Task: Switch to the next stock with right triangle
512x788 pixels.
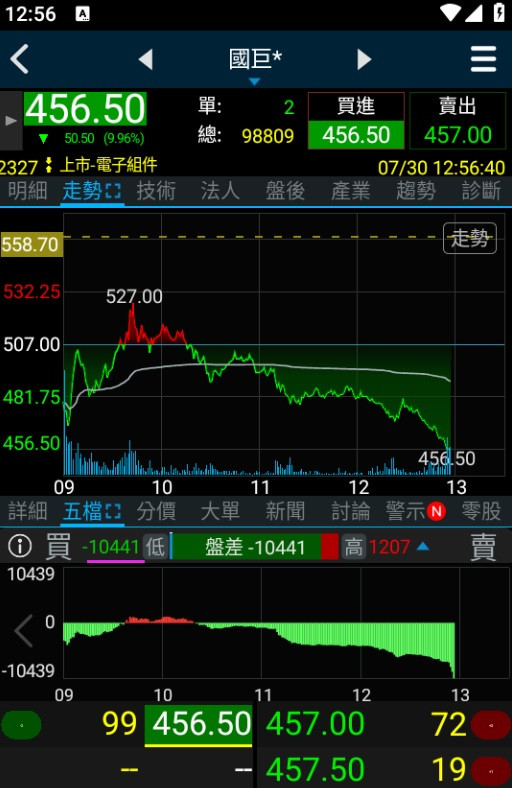Action: [364, 59]
